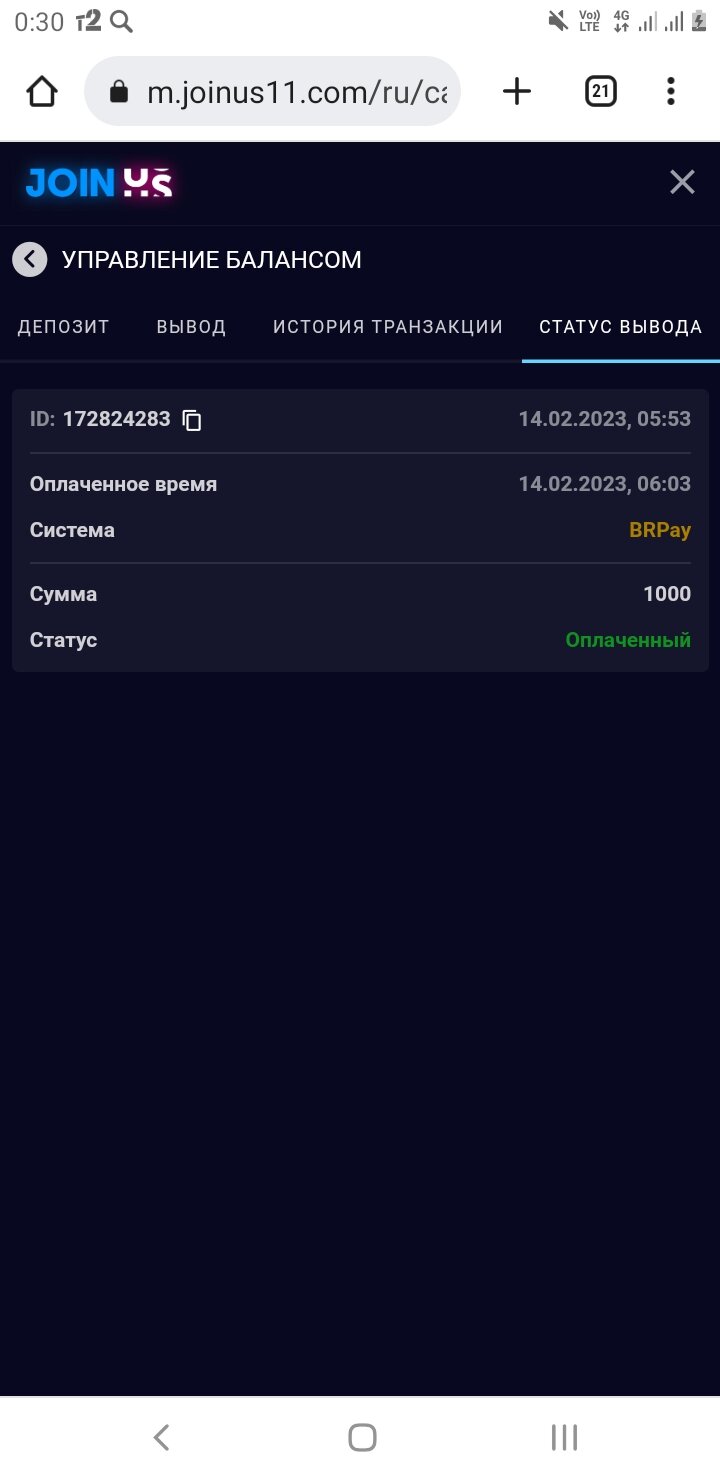The width and height of the screenshot is (720, 1480).
Task: Tap the system back button
Action: point(161,1438)
